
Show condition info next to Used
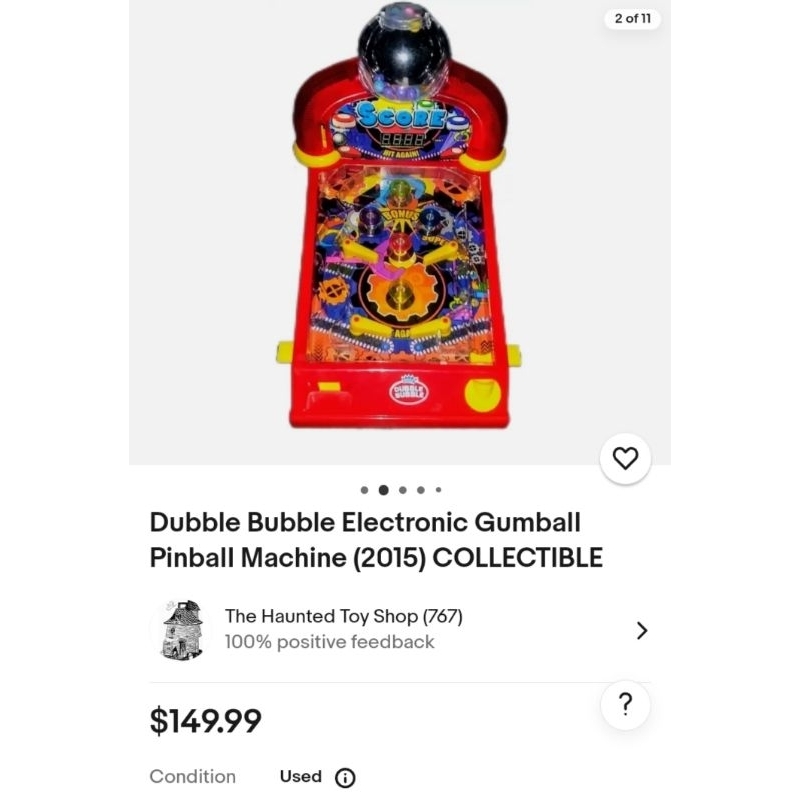click(x=345, y=778)
